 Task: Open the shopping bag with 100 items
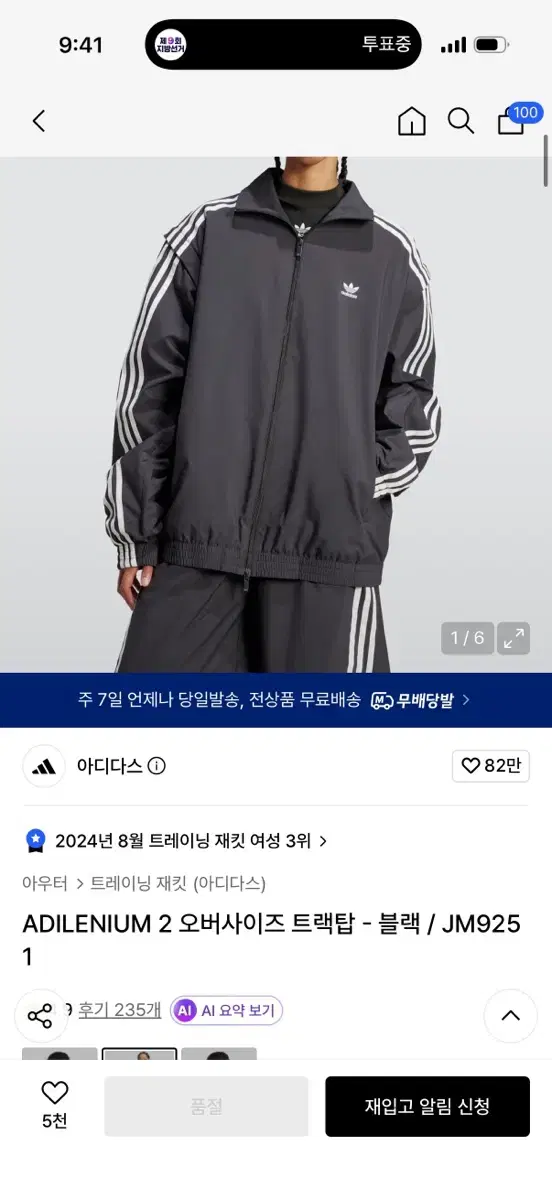[515, 120]
